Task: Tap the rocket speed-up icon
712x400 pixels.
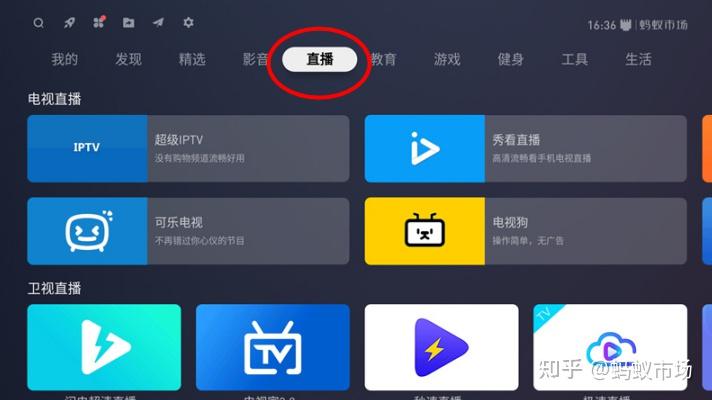Action: click(68, 22)
